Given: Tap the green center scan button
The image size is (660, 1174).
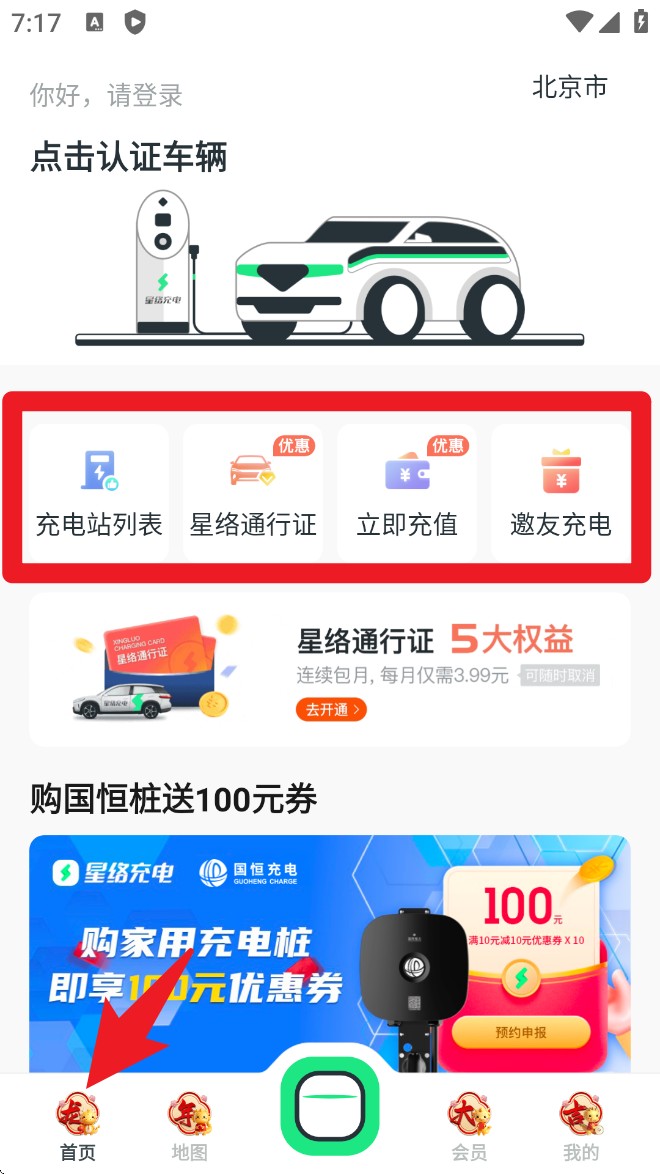Looking at the screenshot, I should coord(330,1105).
